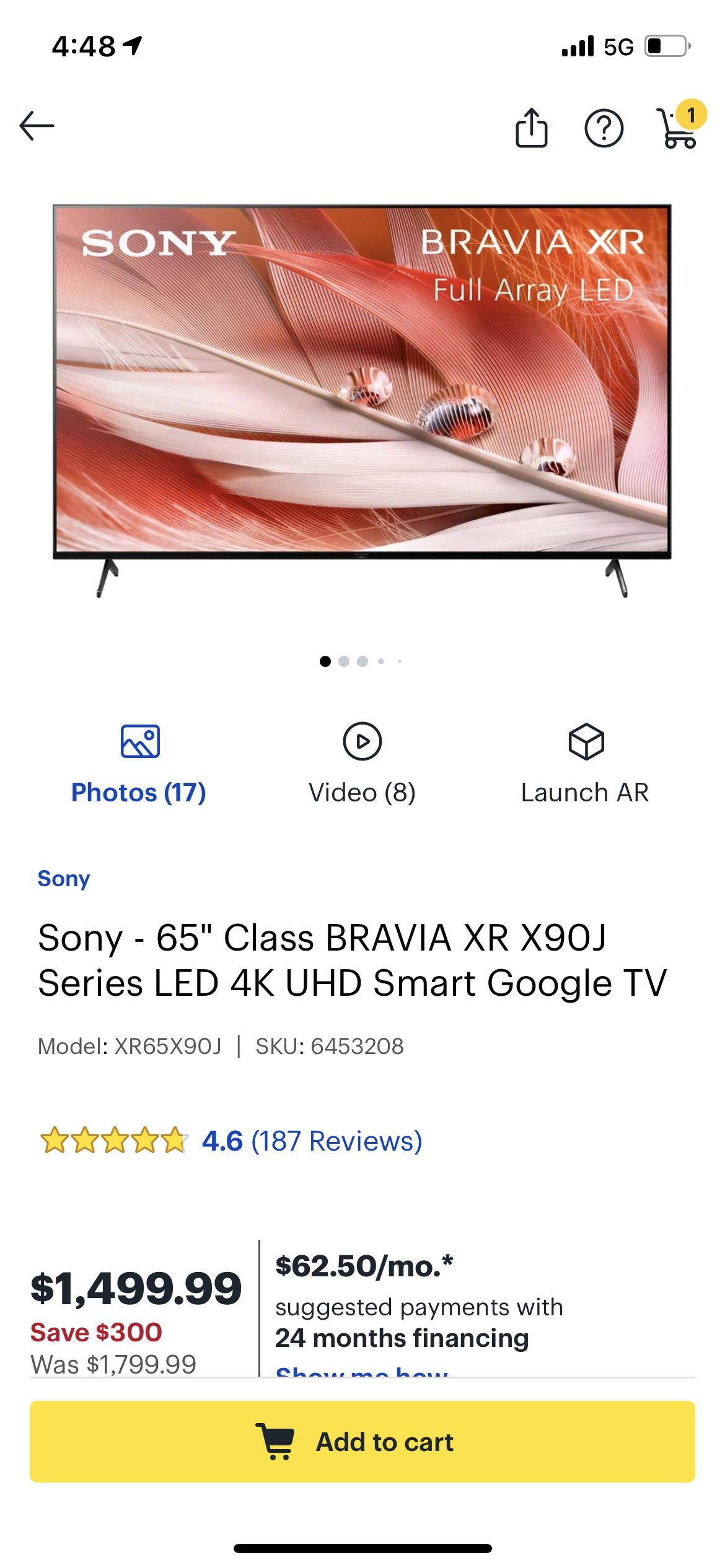Share this Sony TV listing
The width and height of the screenshot is (725, 1568).
532,128
